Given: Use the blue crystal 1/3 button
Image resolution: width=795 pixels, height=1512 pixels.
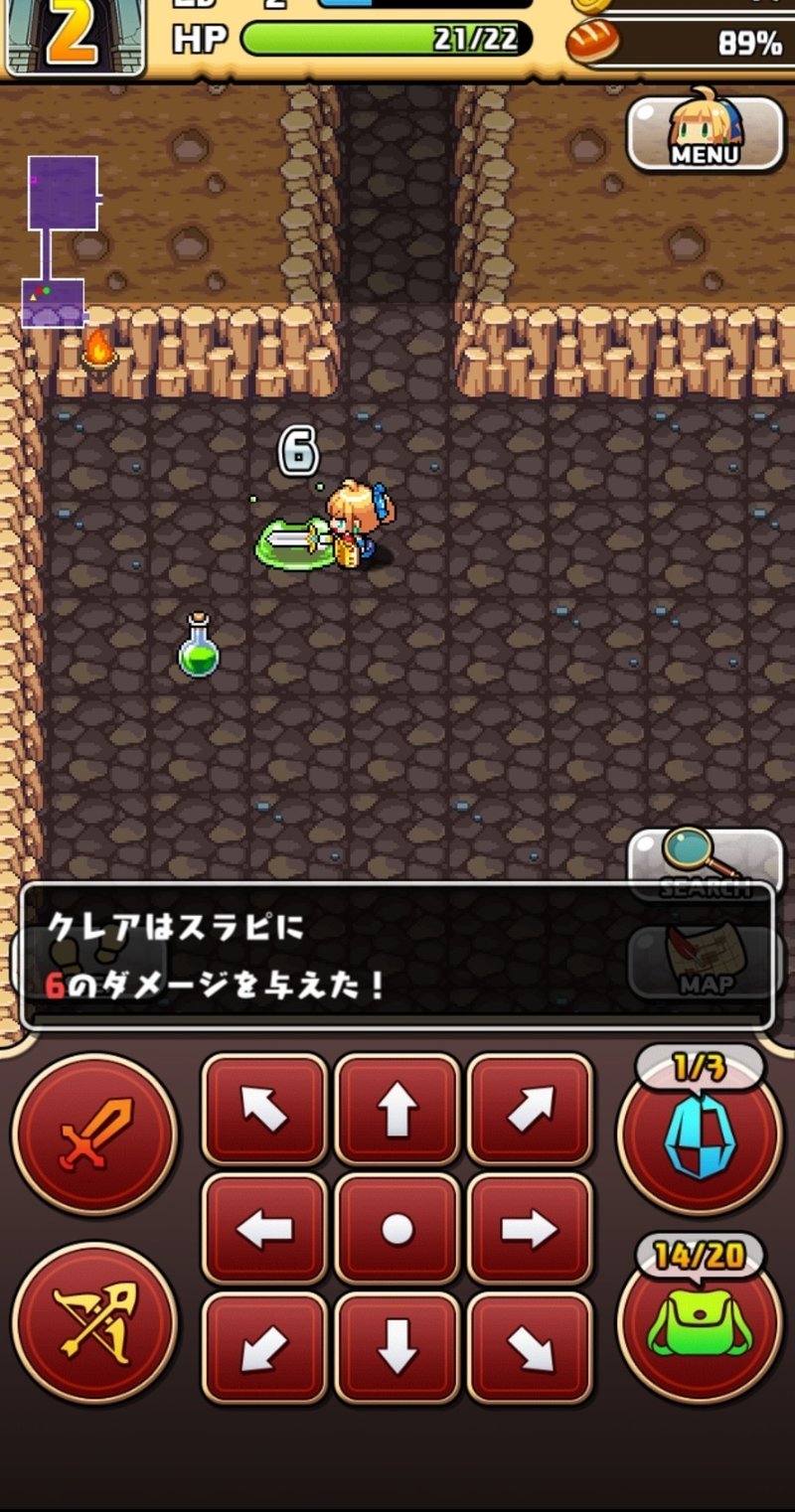Looking at the screenshot, I should coord(700,1135).
